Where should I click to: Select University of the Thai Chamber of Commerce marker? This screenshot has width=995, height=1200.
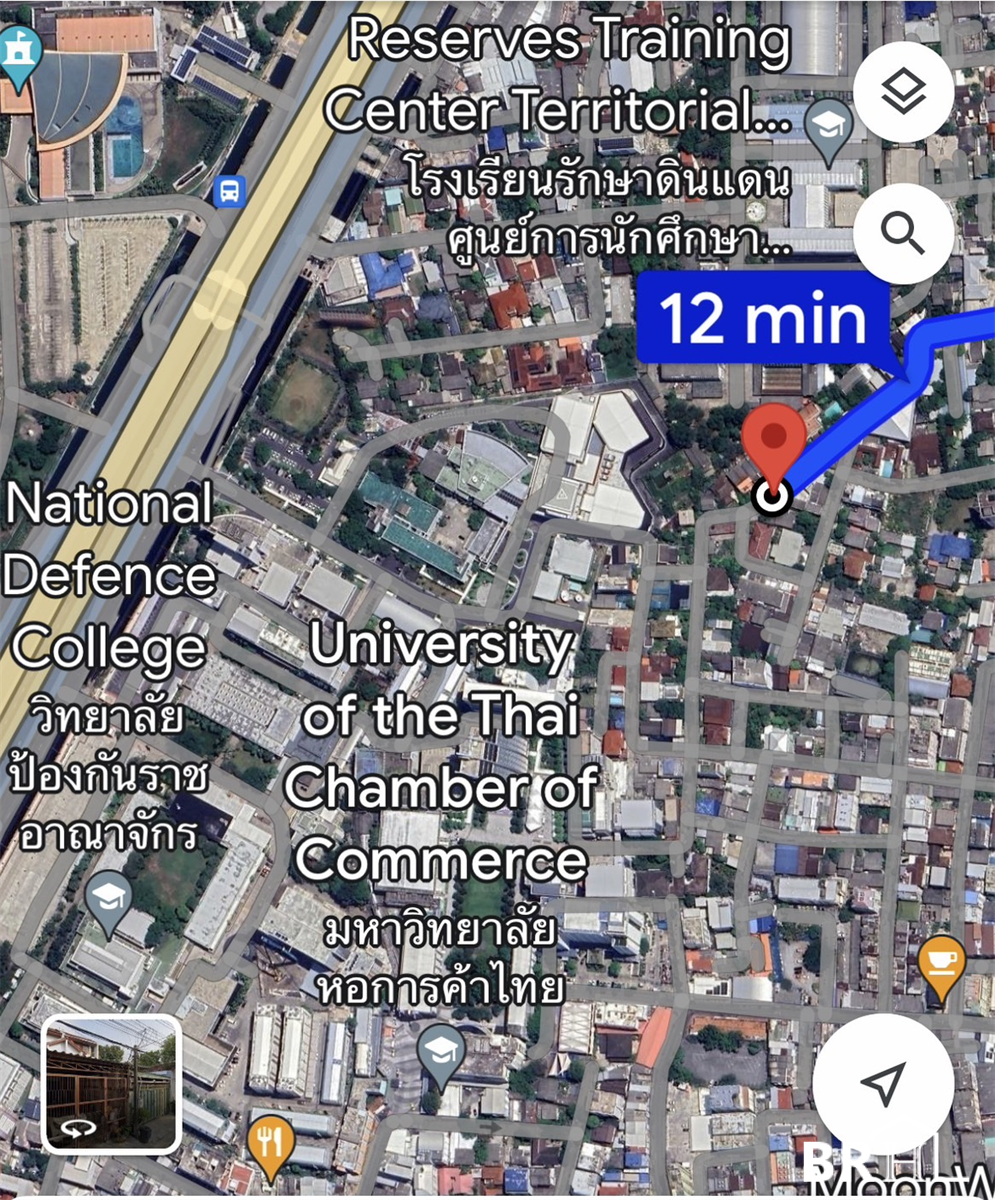pos(441,1054)
